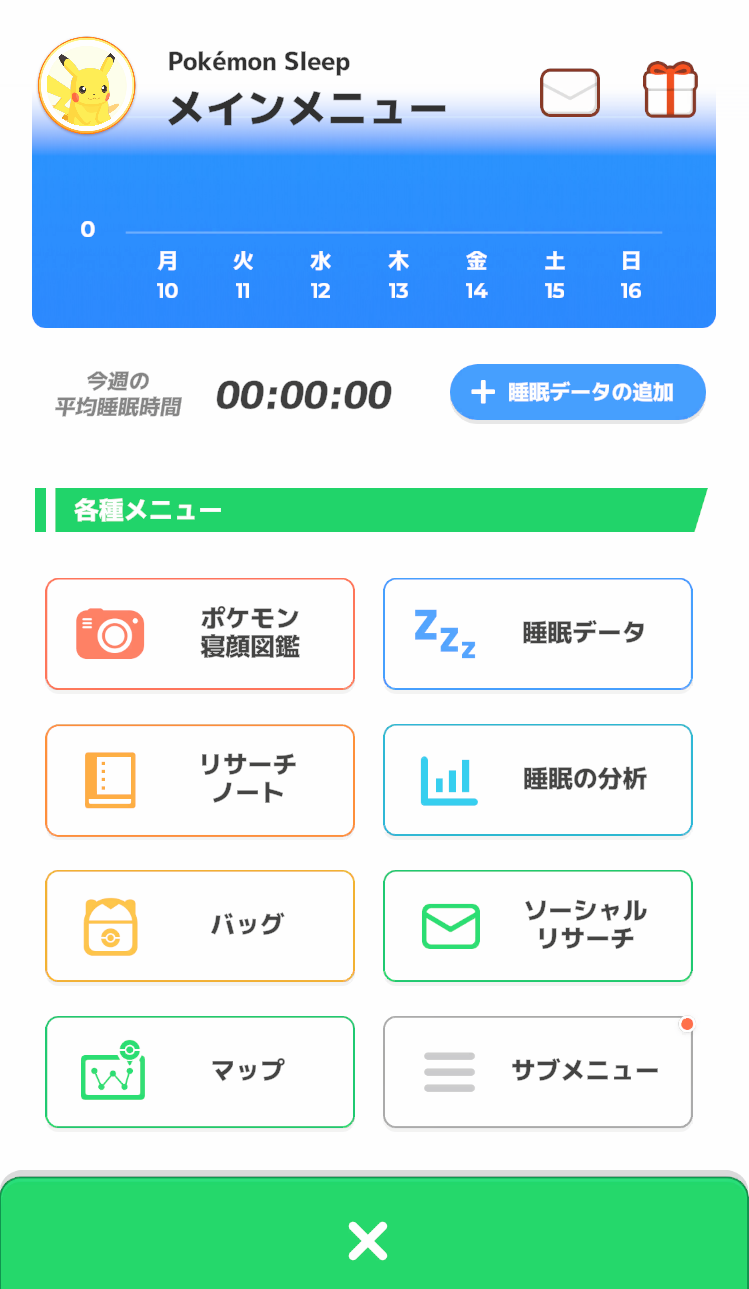Select 日 16 on the weekly chart
The image size is (749, 1289).
click(x=631, y=277)
